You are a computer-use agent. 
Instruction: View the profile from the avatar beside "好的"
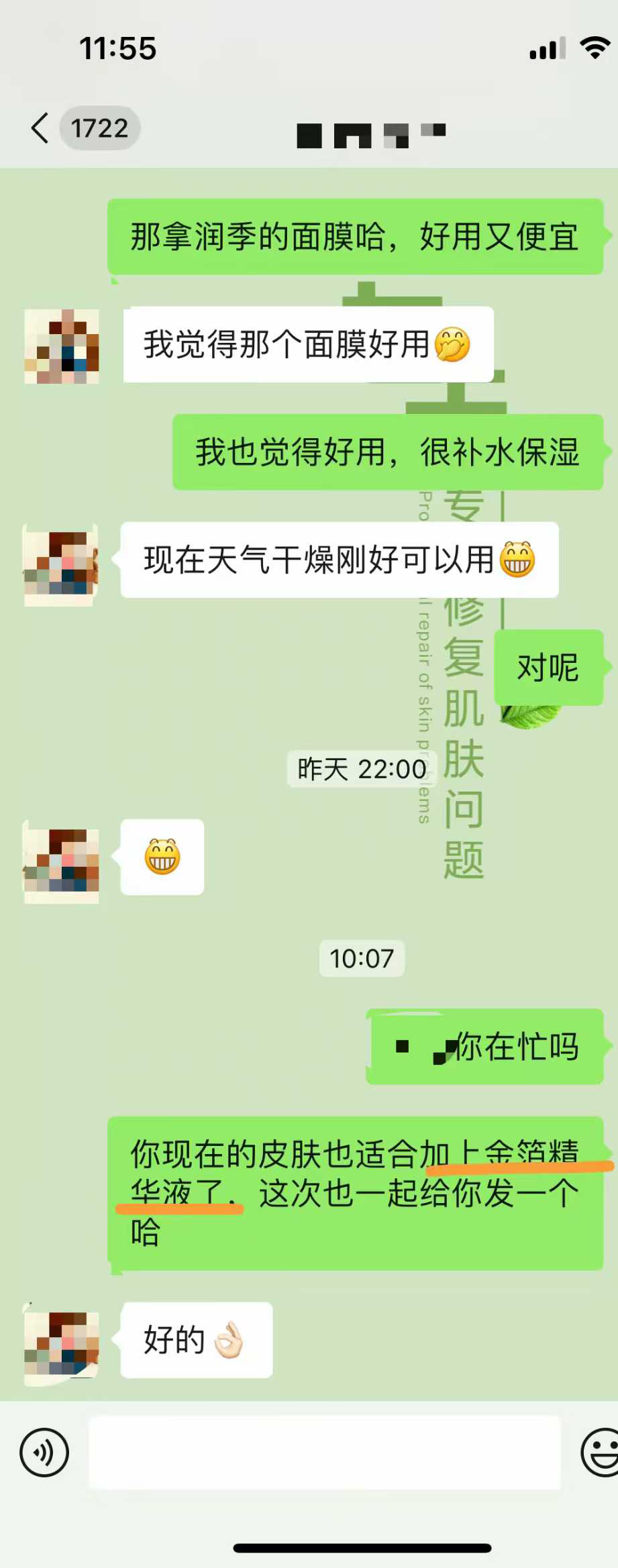[x=62, y=1343]
